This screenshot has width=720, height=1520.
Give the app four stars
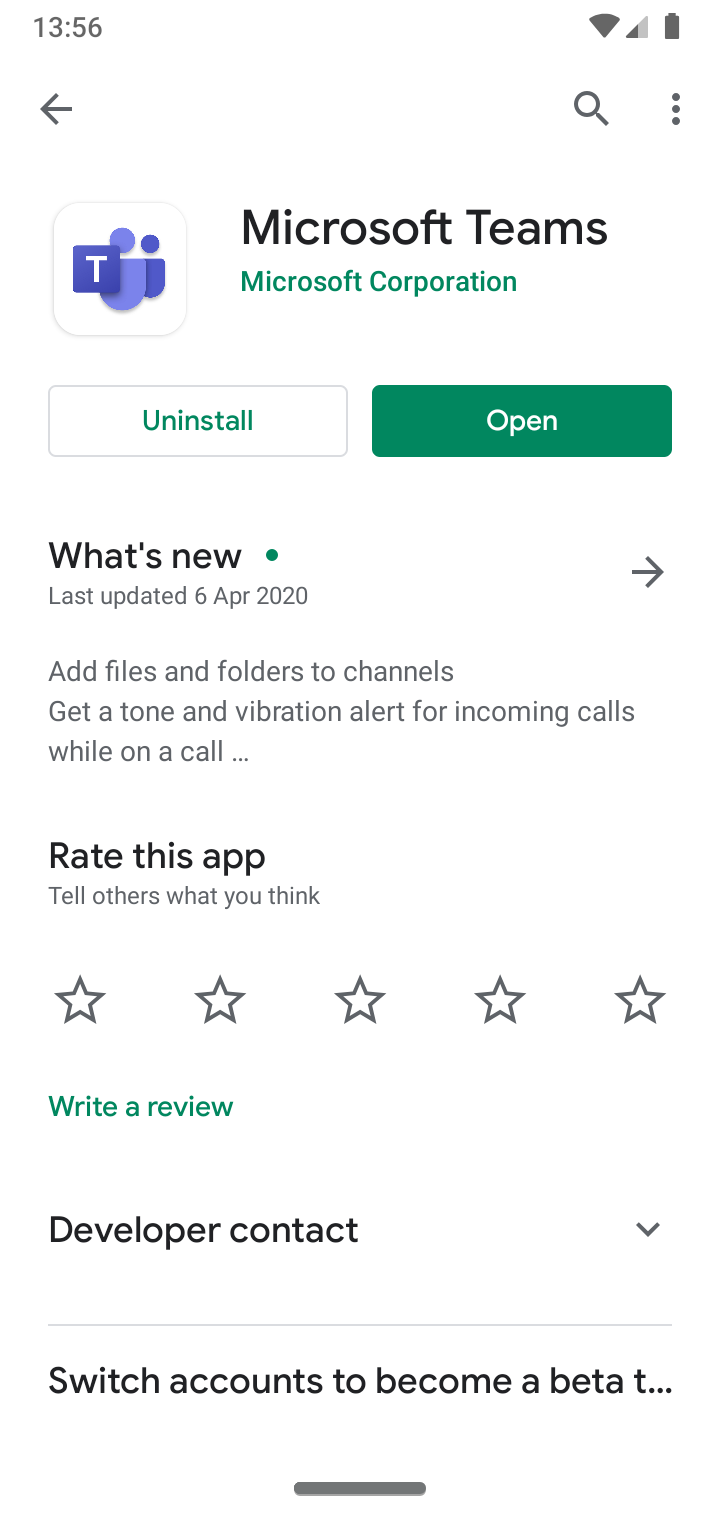tap(500, 1001)
